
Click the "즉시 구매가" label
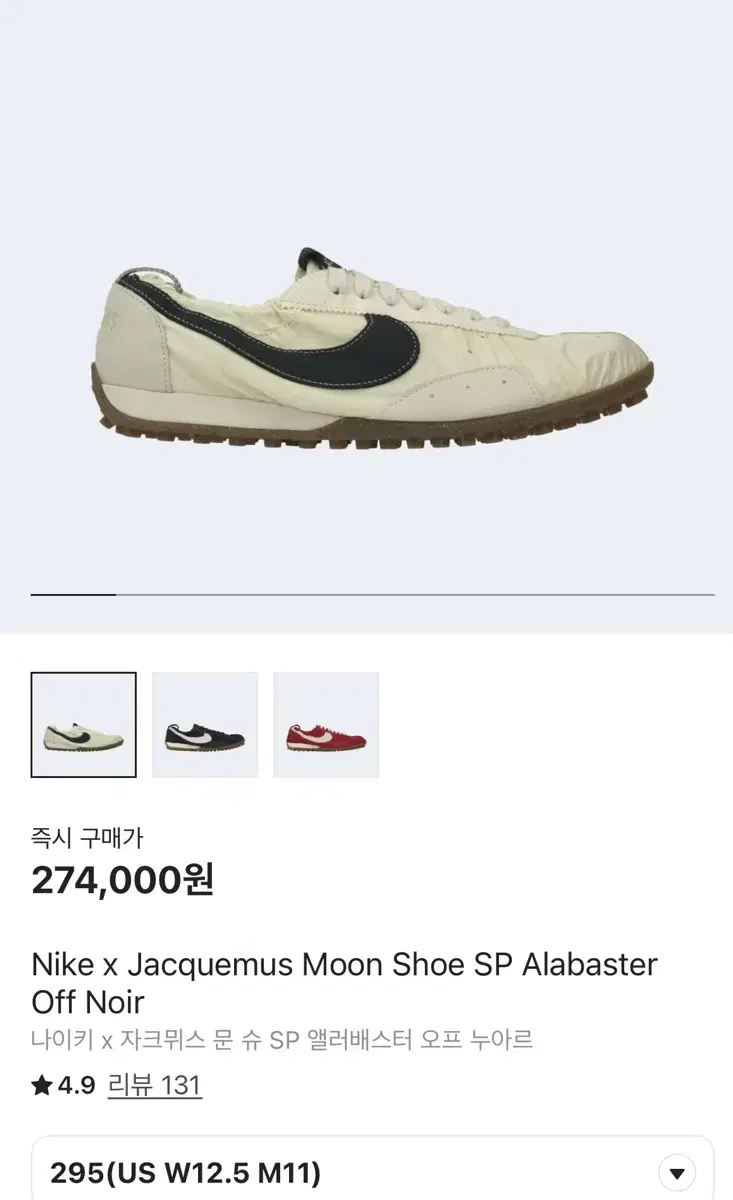85,841
